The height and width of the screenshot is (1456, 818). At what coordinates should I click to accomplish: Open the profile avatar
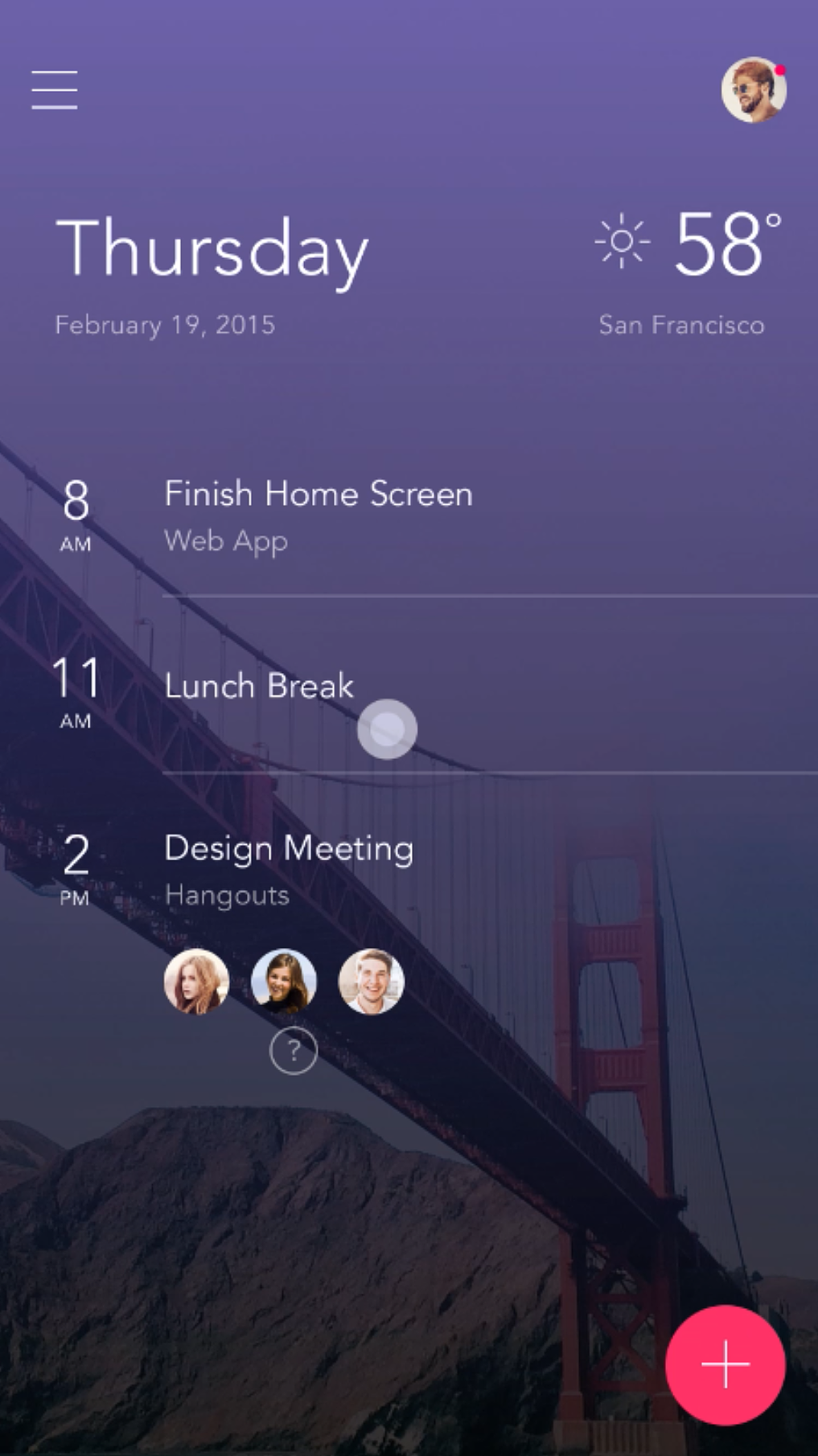(753, 90)
